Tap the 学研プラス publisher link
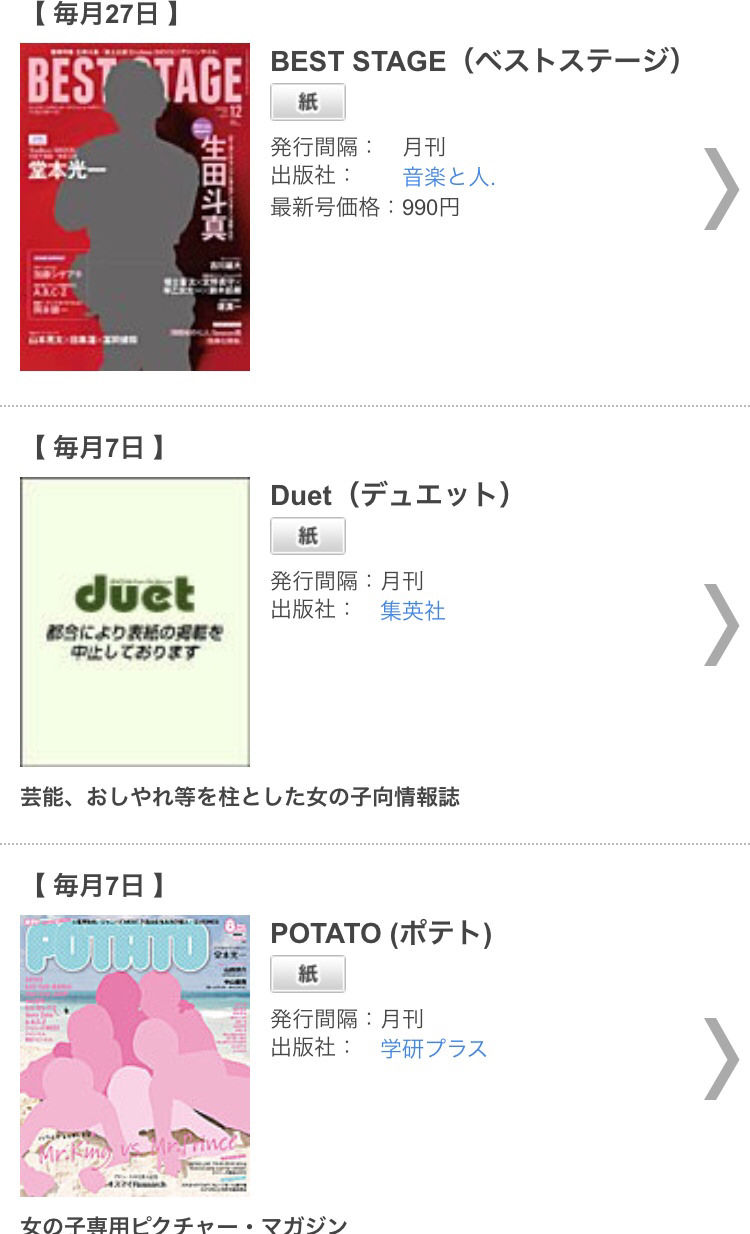The image size is (750, 1234). tap(434, 1048)
